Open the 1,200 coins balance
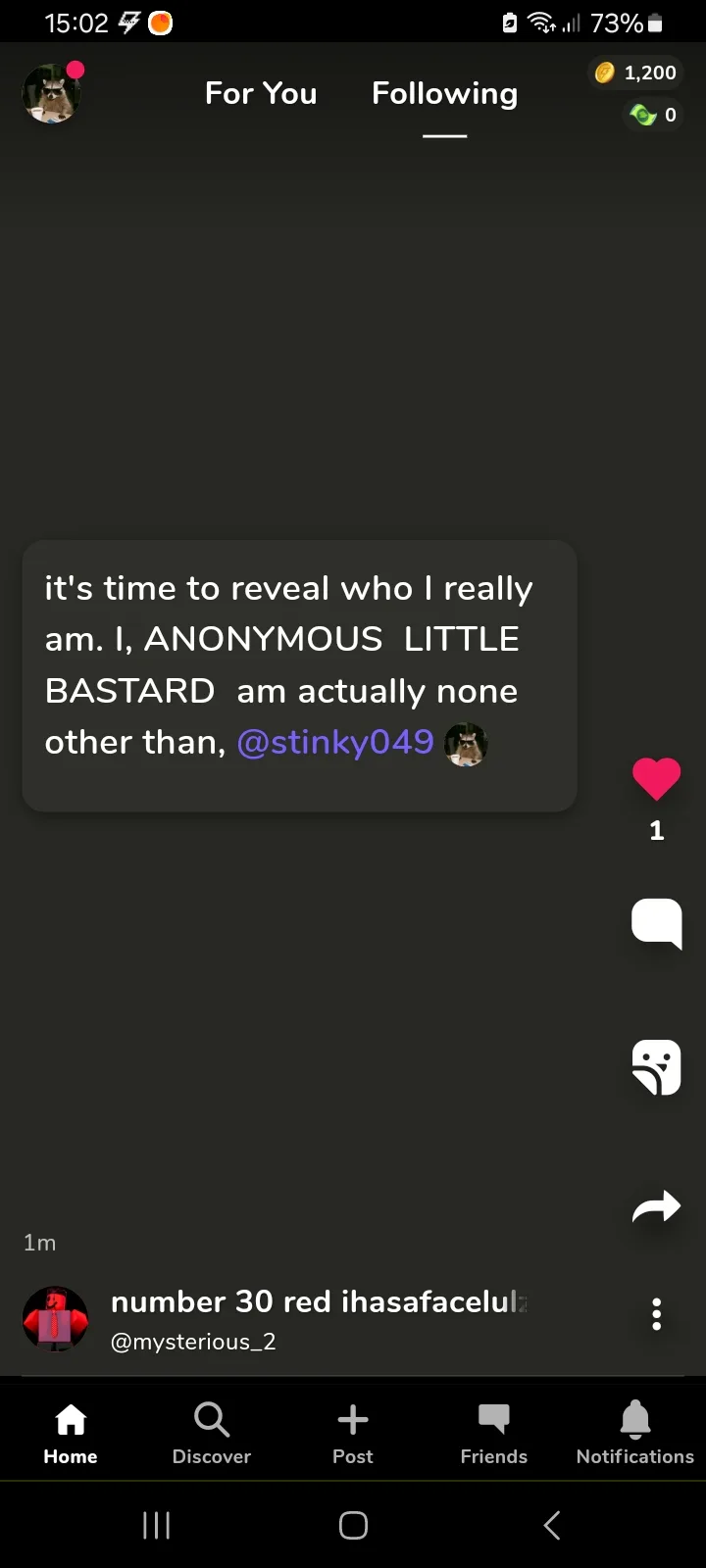 635,73
